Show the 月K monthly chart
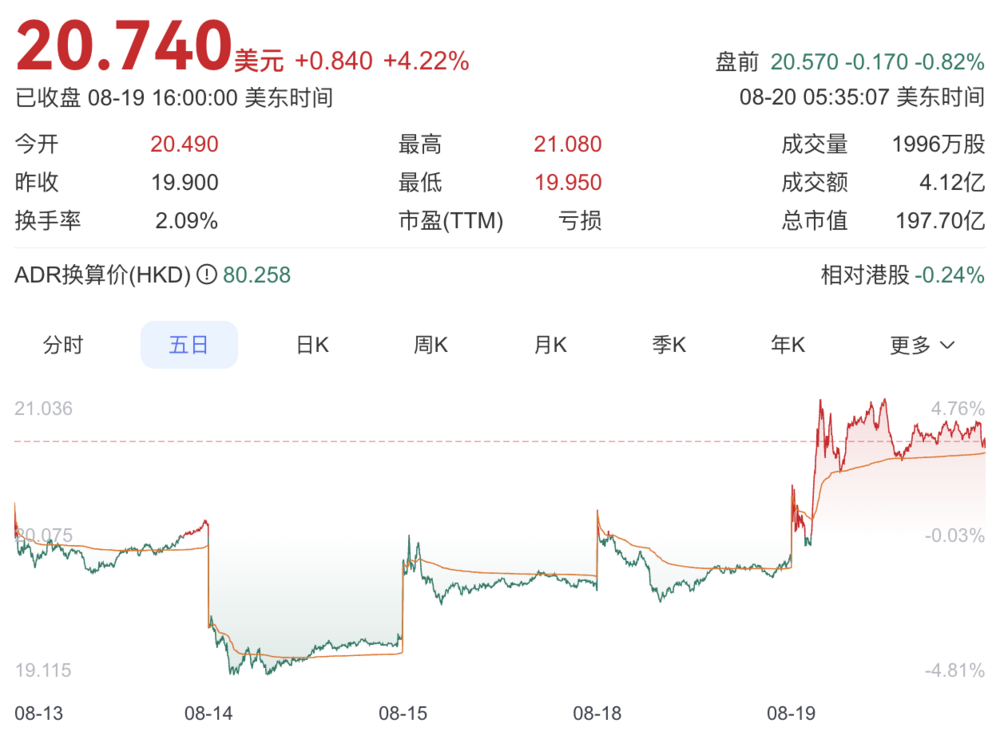Screen dimensions: 1000x731 [550, 345]
